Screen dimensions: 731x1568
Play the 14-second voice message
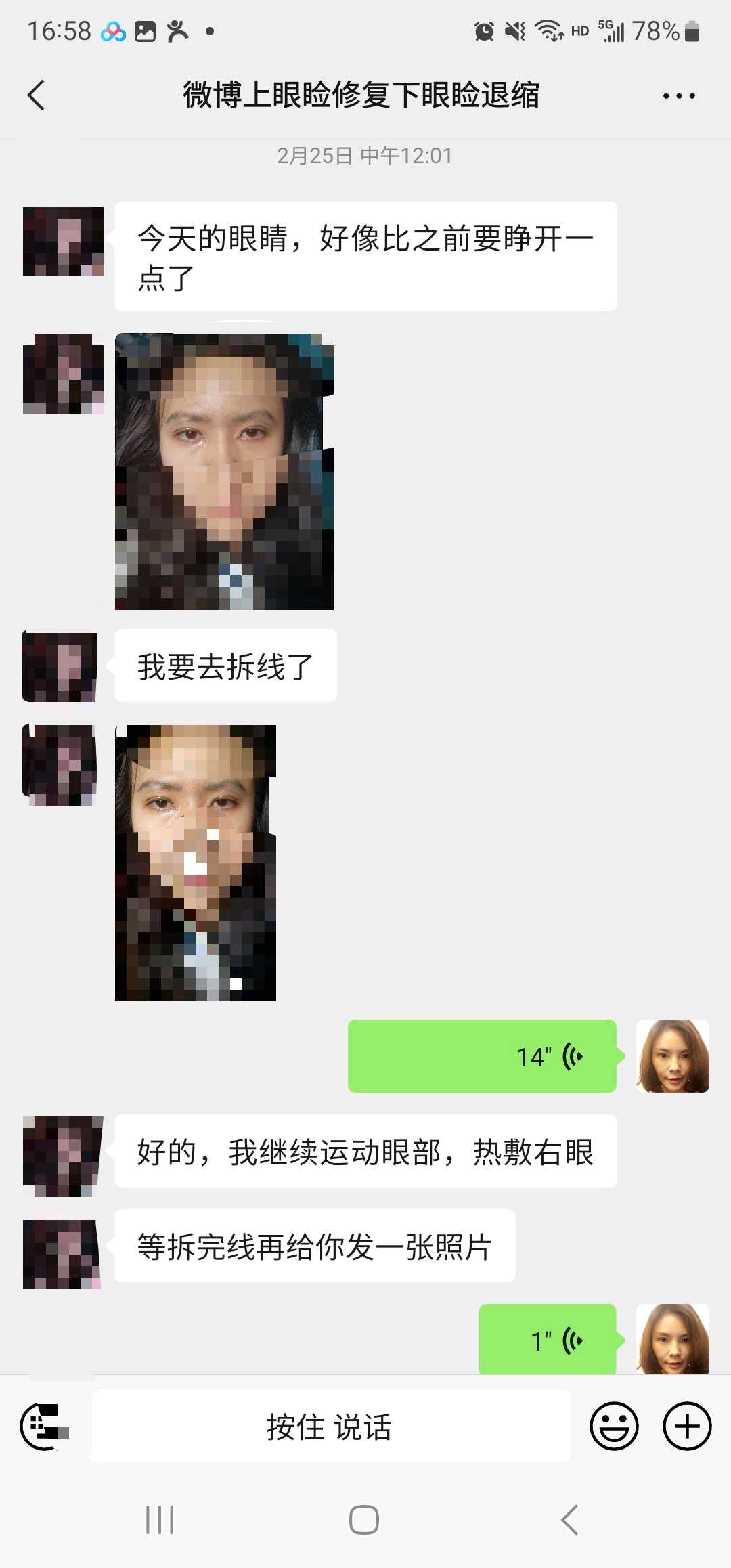[482, 1055]
